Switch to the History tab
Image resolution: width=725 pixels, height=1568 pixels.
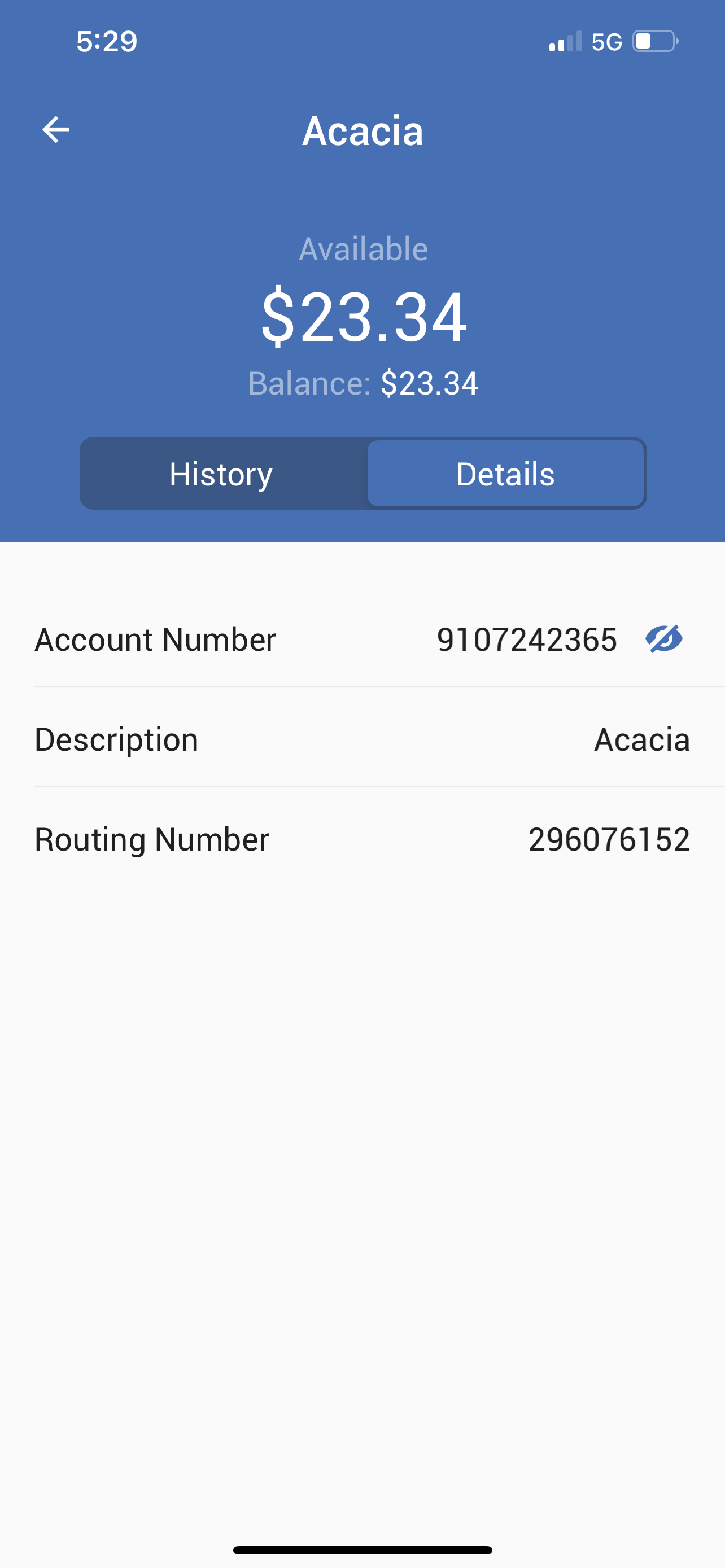[x=221, y=474]
